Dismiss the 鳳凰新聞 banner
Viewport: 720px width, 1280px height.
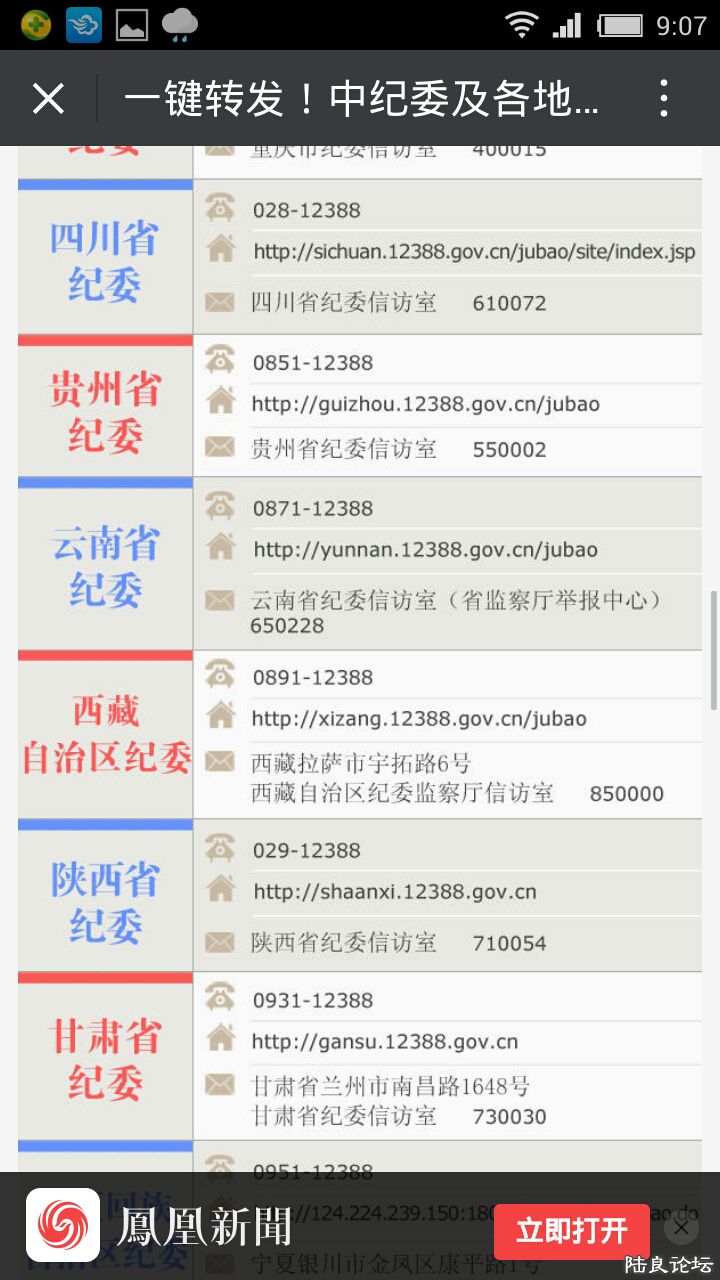tap(682, 1227)
